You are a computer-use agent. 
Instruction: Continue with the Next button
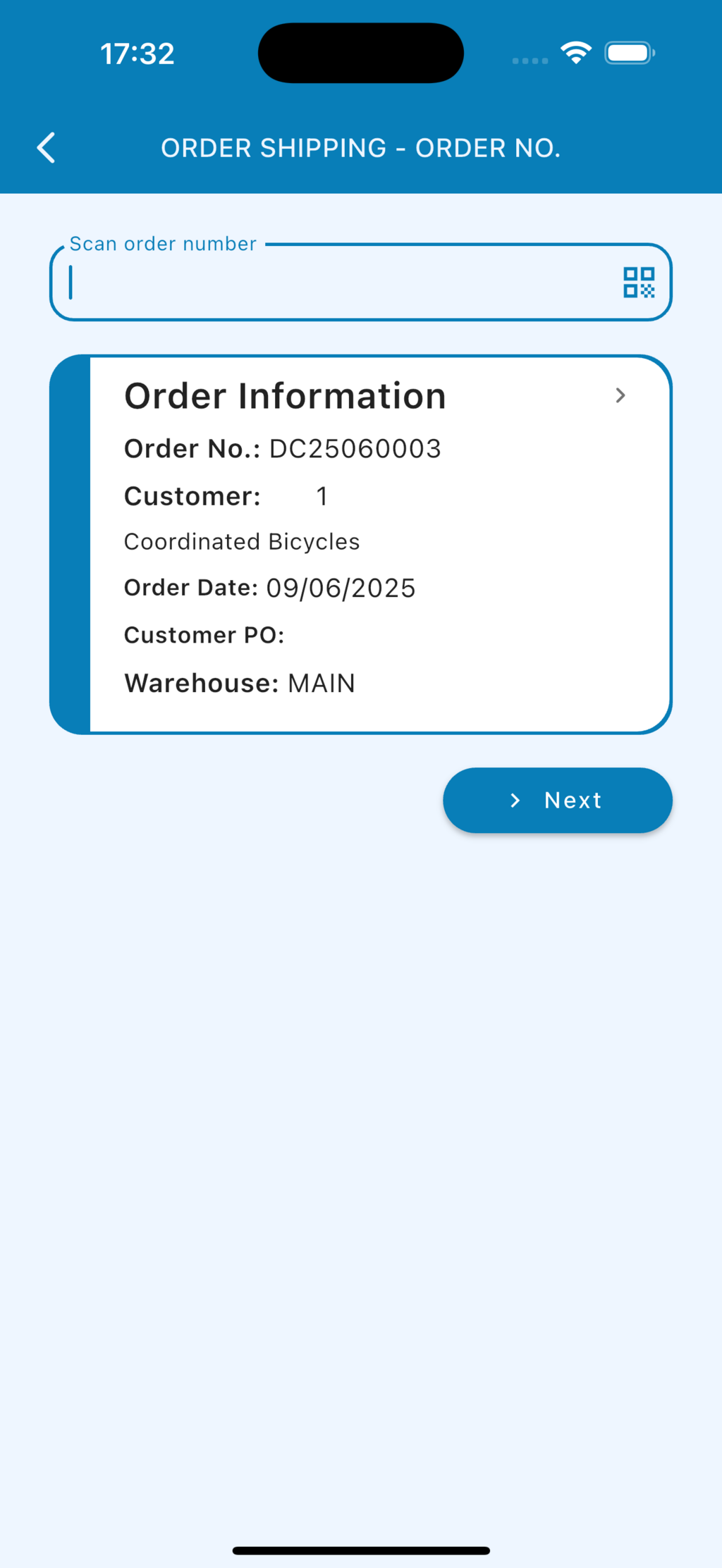point(557,800)
